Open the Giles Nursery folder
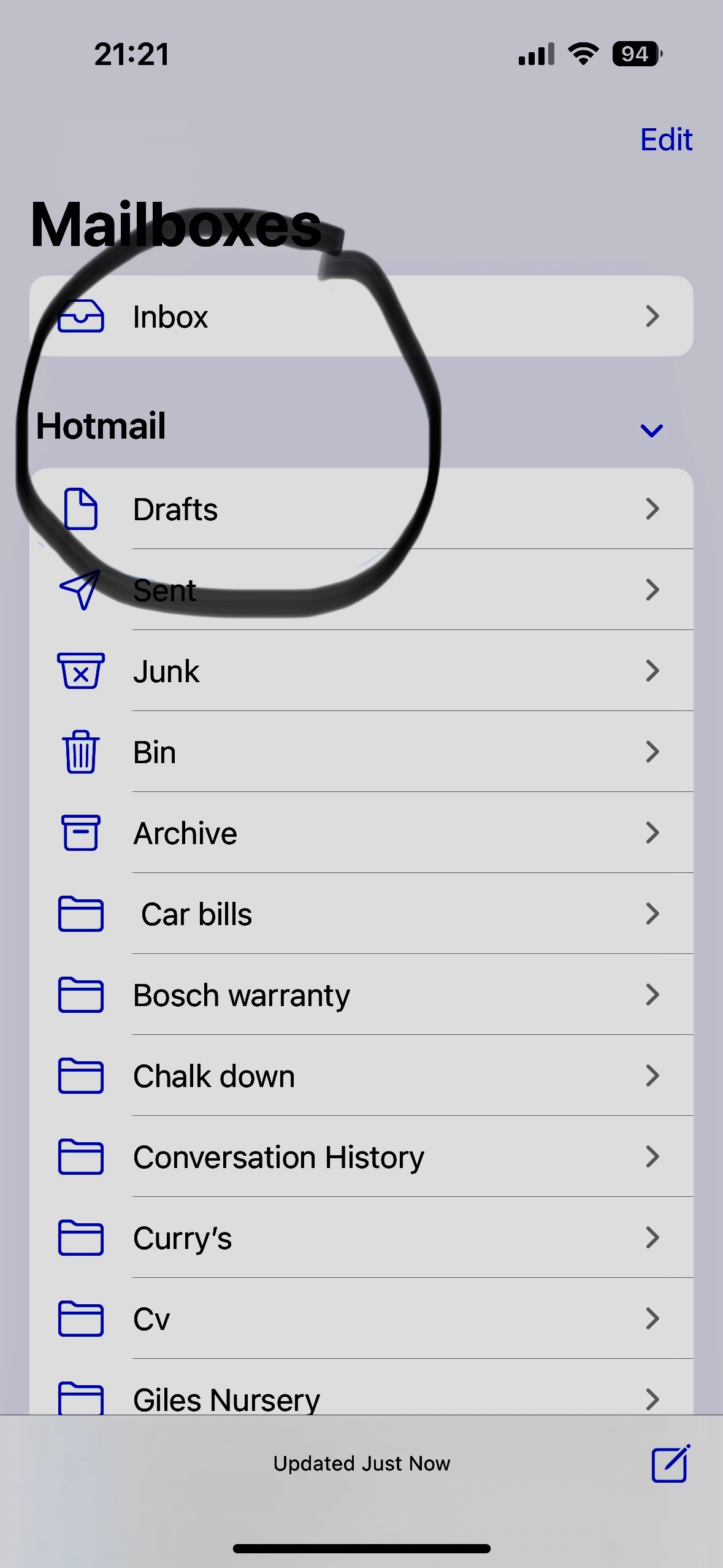The height and width of the screenshot is (1568, 723). click(x=361, y=1396)
